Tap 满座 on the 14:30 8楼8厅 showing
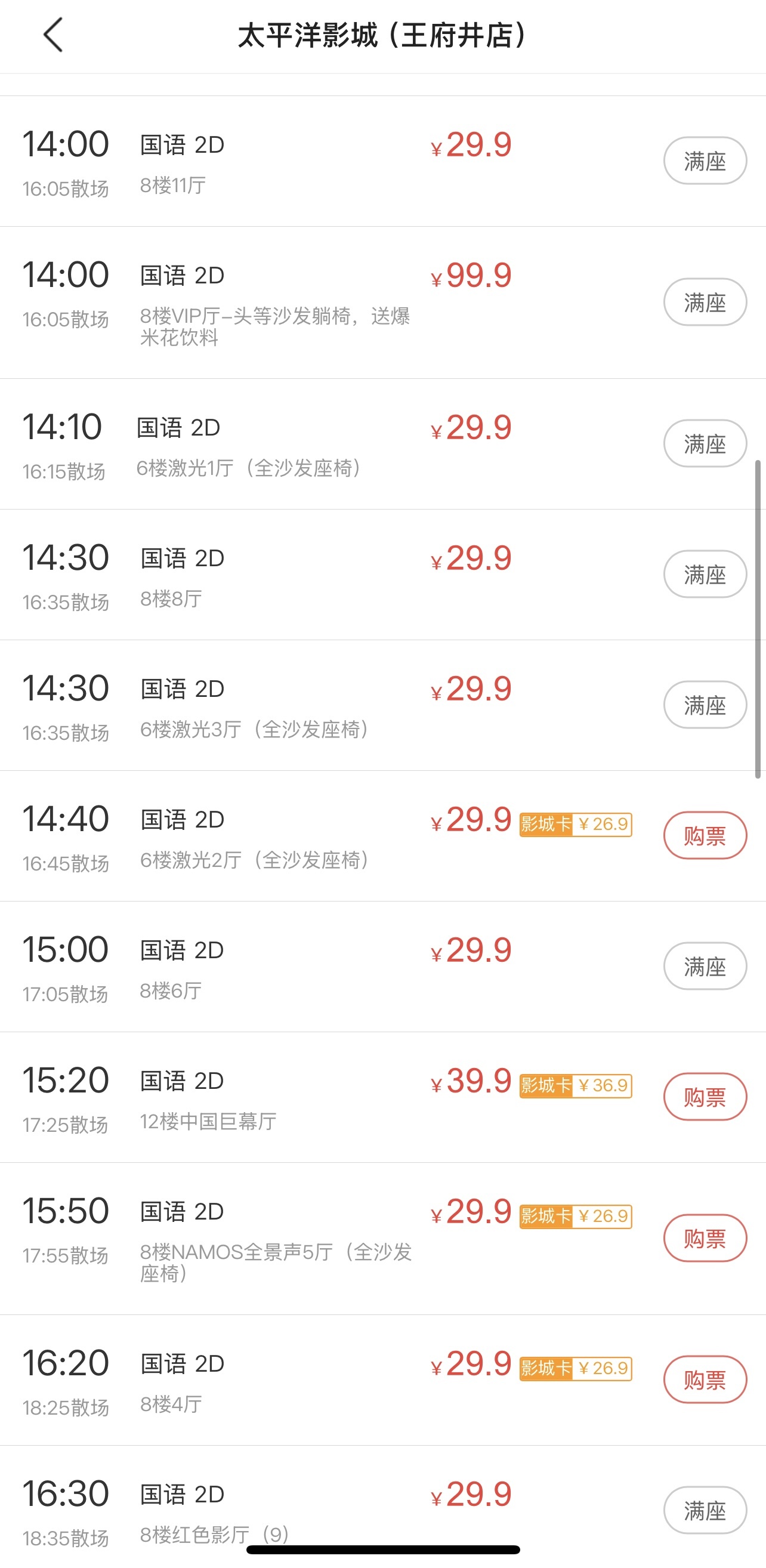This screenshot has height=1568, width=766. coord(705,574)
